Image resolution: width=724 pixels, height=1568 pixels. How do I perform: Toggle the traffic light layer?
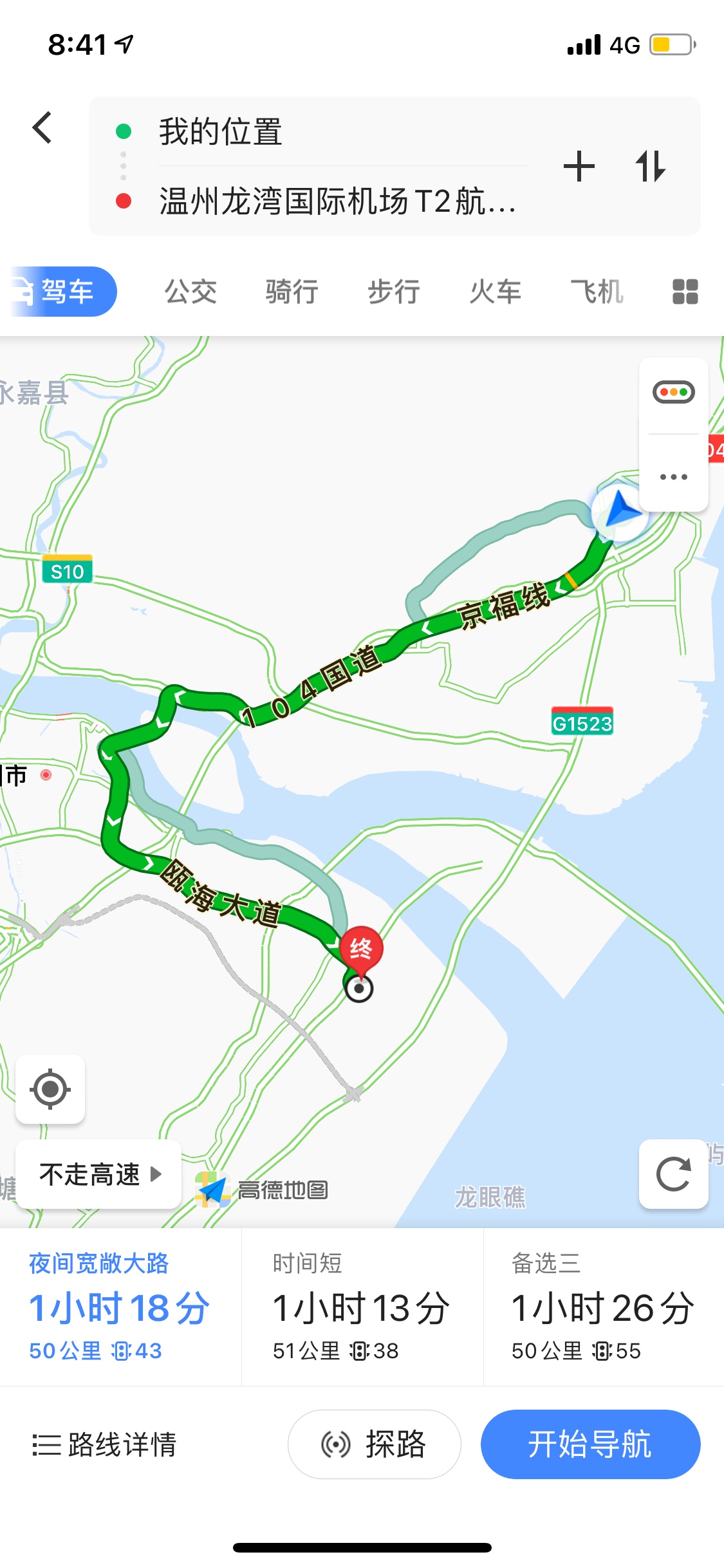point(673,392)
